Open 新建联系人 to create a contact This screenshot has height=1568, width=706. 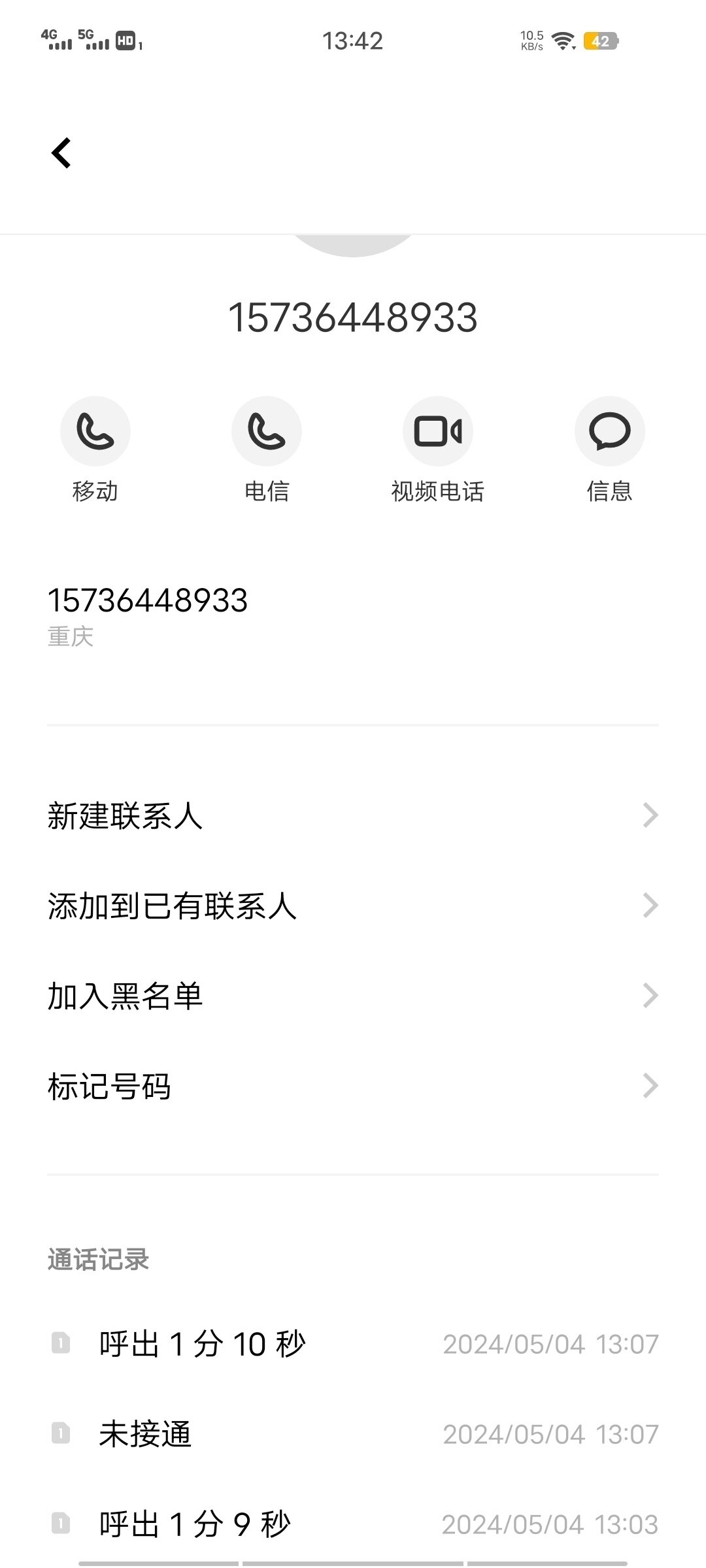click(353, 815)
